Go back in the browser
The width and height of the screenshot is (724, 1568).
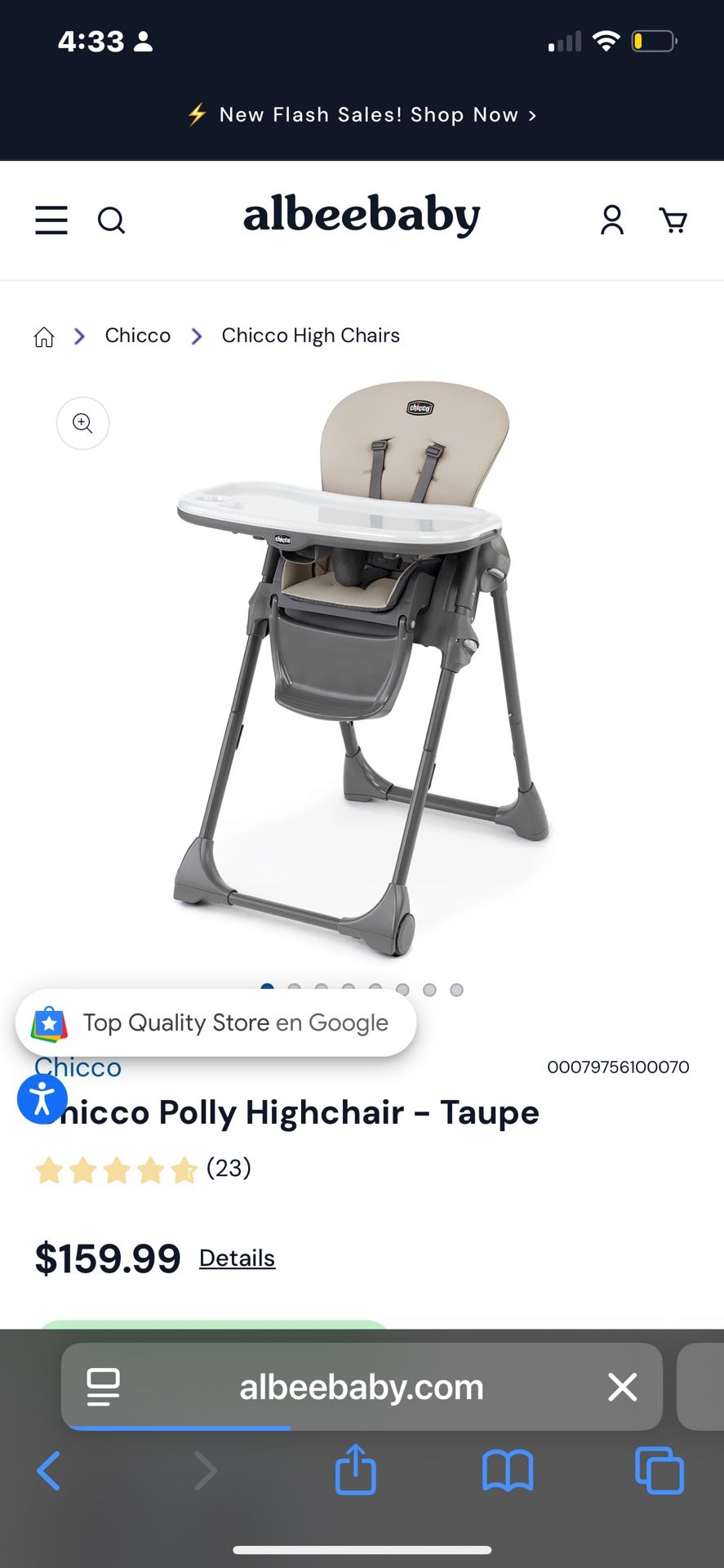(49, 1471)
